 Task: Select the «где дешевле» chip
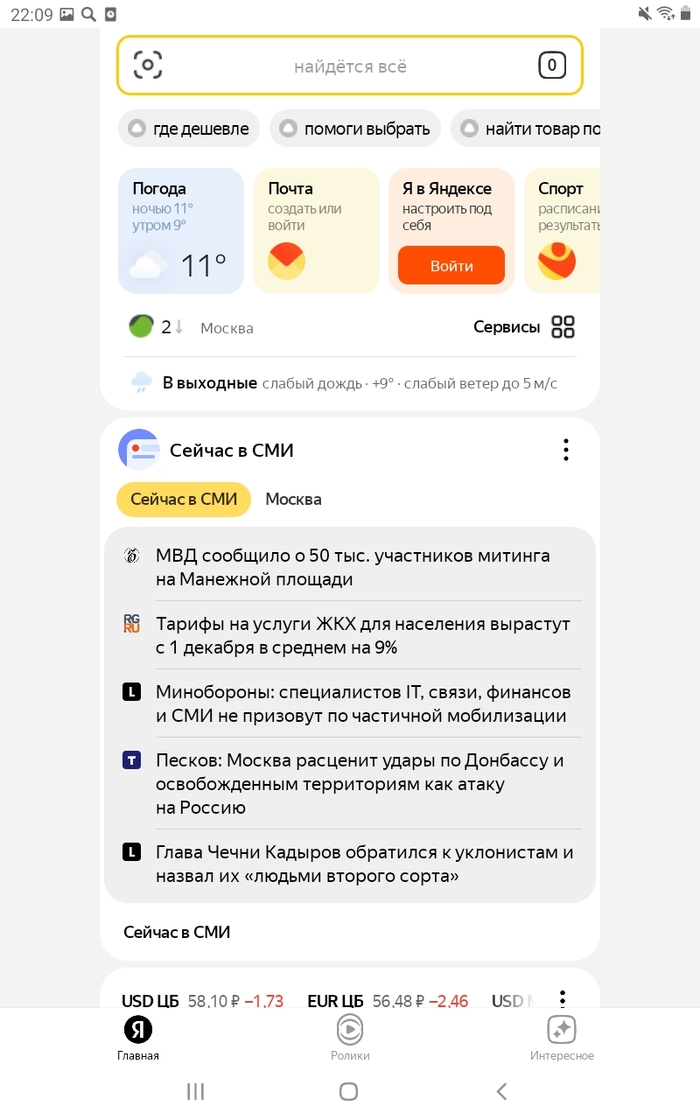coord(190,128)
